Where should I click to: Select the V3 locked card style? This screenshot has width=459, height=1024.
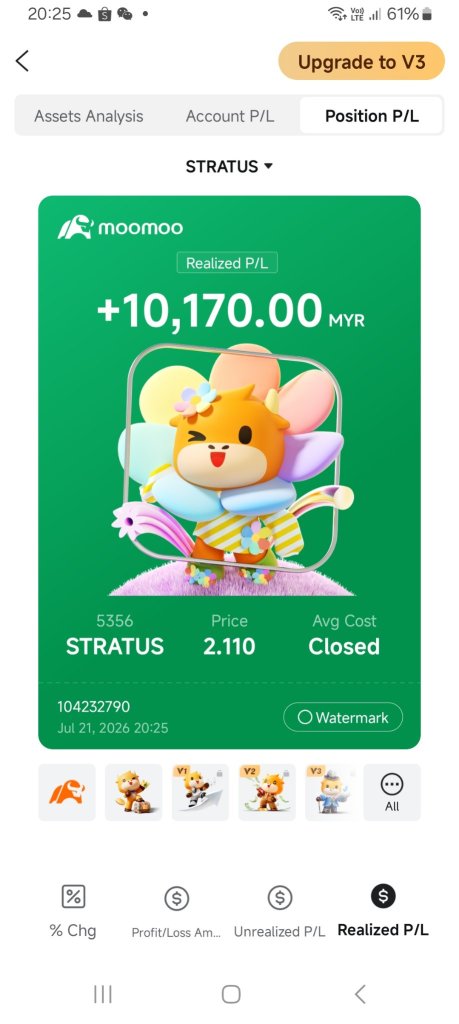click(332, 792)
